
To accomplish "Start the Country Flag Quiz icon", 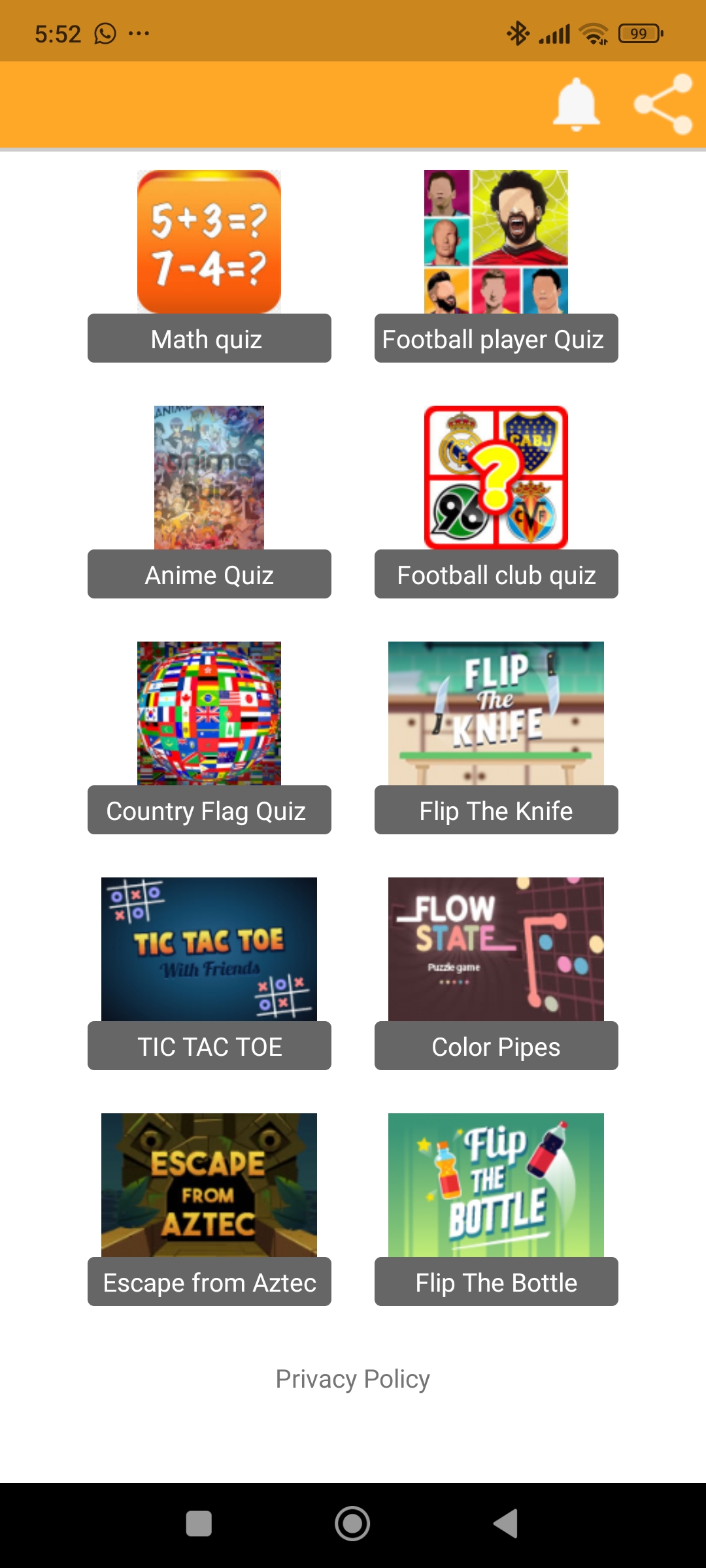I will tap(209, 712).
